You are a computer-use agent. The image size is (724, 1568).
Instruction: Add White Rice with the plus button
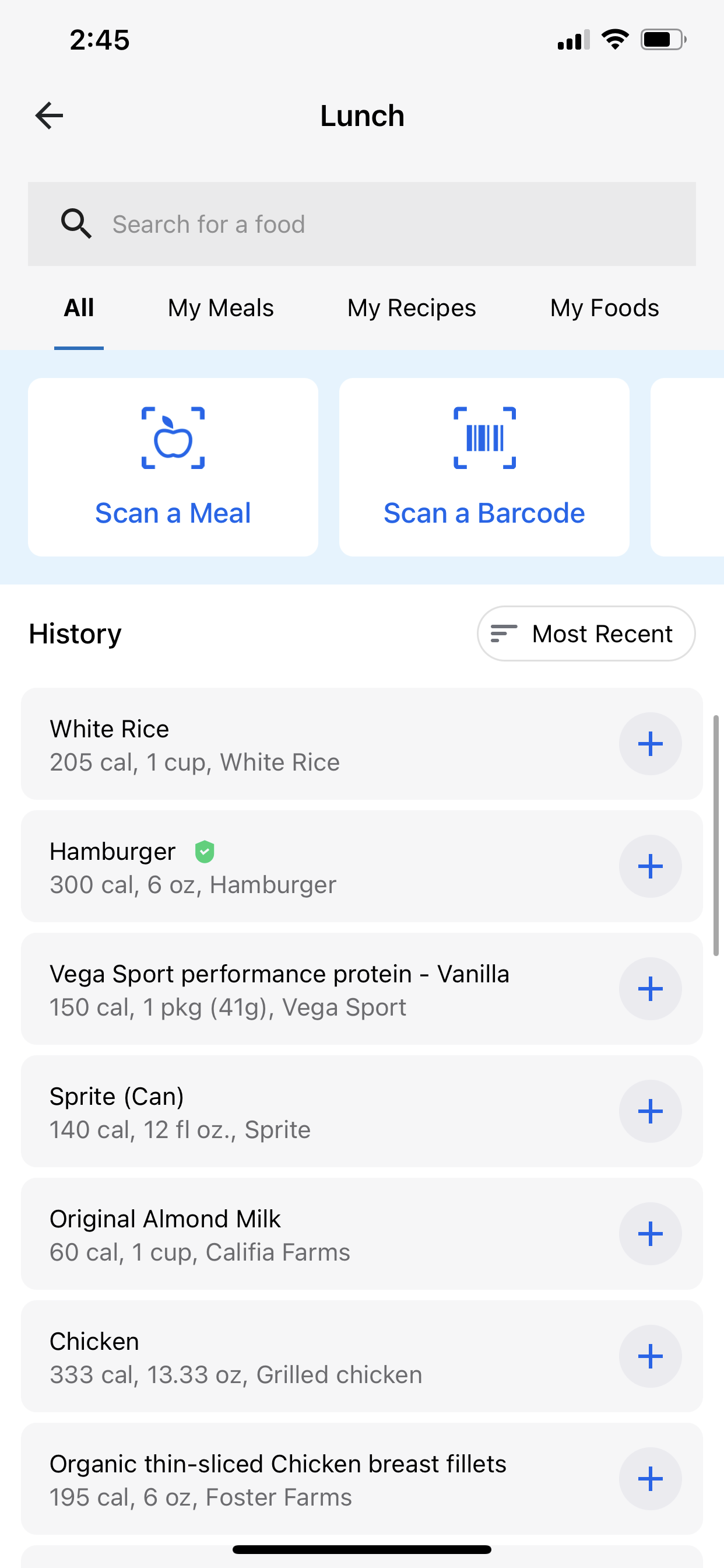[x=650, y=744]
